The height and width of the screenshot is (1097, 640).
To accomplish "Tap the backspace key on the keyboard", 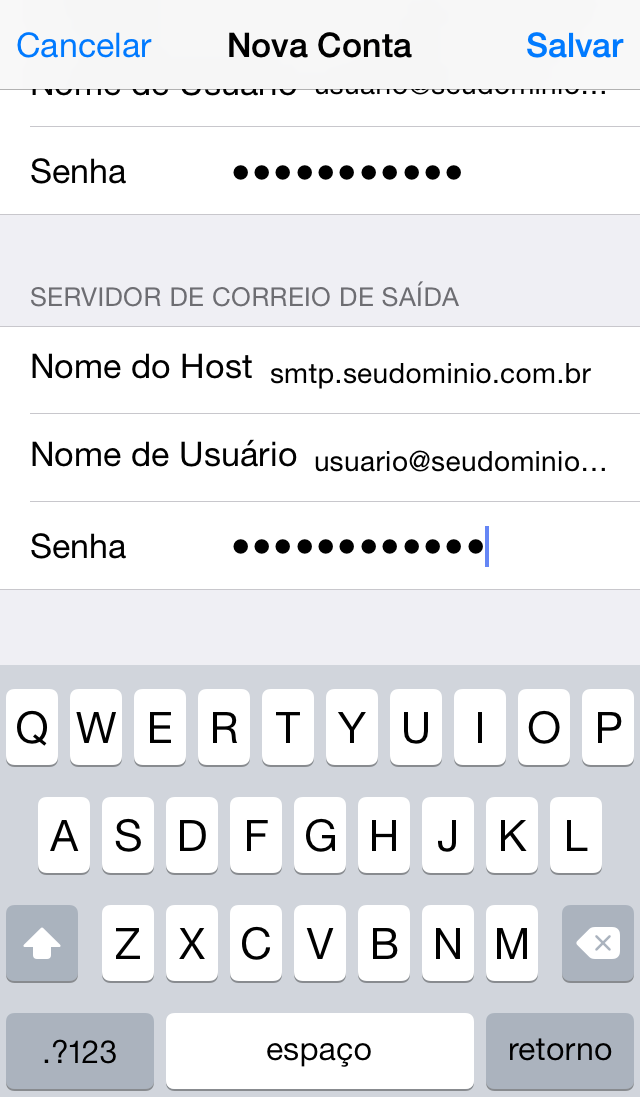I will pos(597,943).
